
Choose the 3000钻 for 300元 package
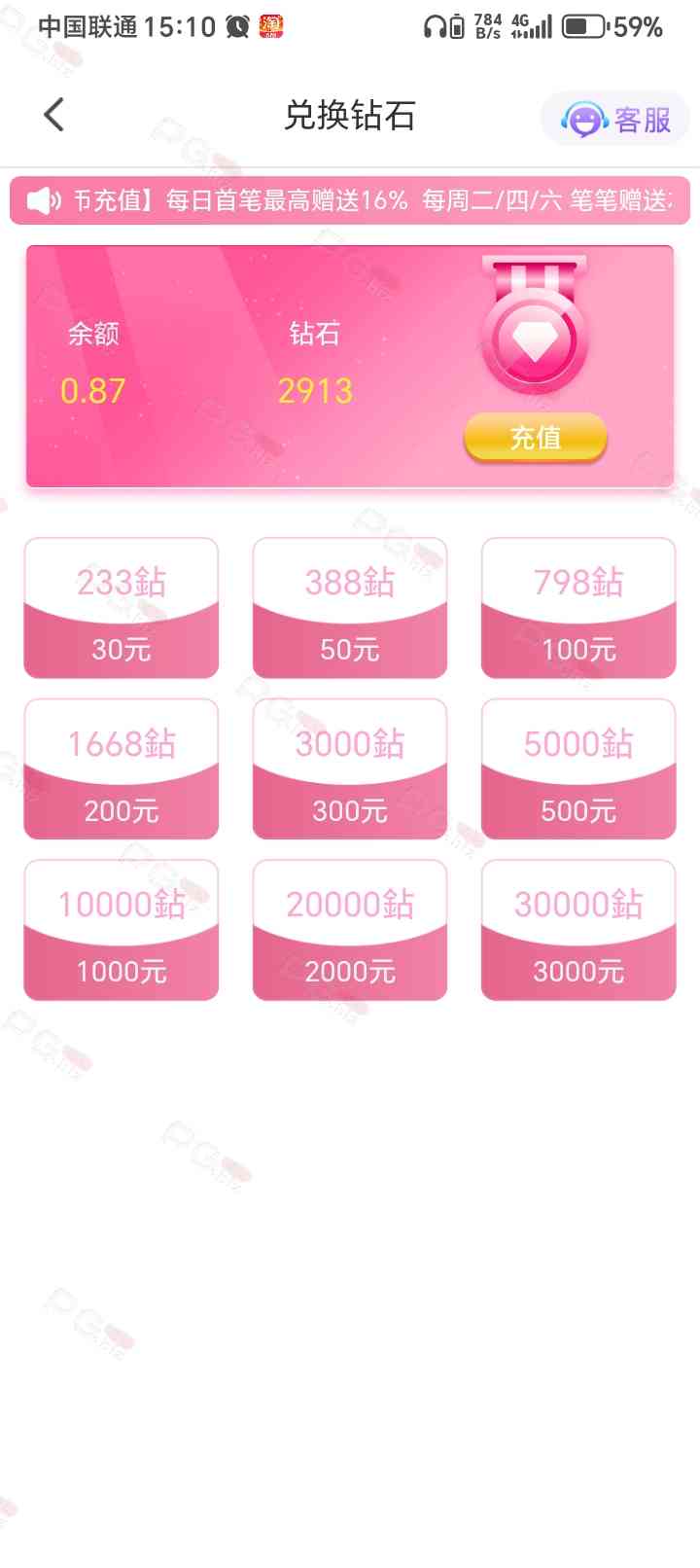pos(350,768)
